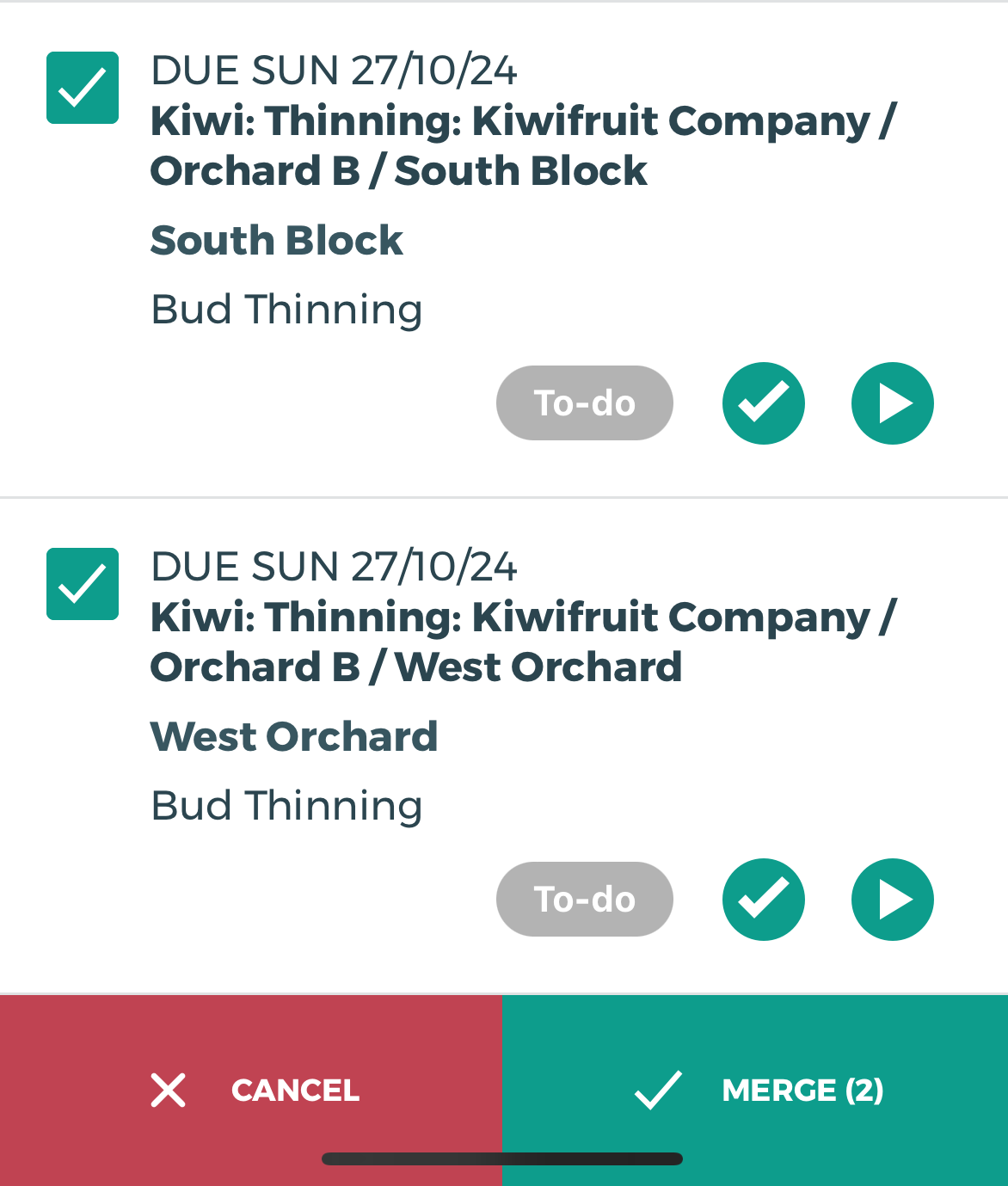The width and height of the screenshot is (1008, 1186).
Task: Uncheck the South Block task checkbox
Action: coord(83,88)
